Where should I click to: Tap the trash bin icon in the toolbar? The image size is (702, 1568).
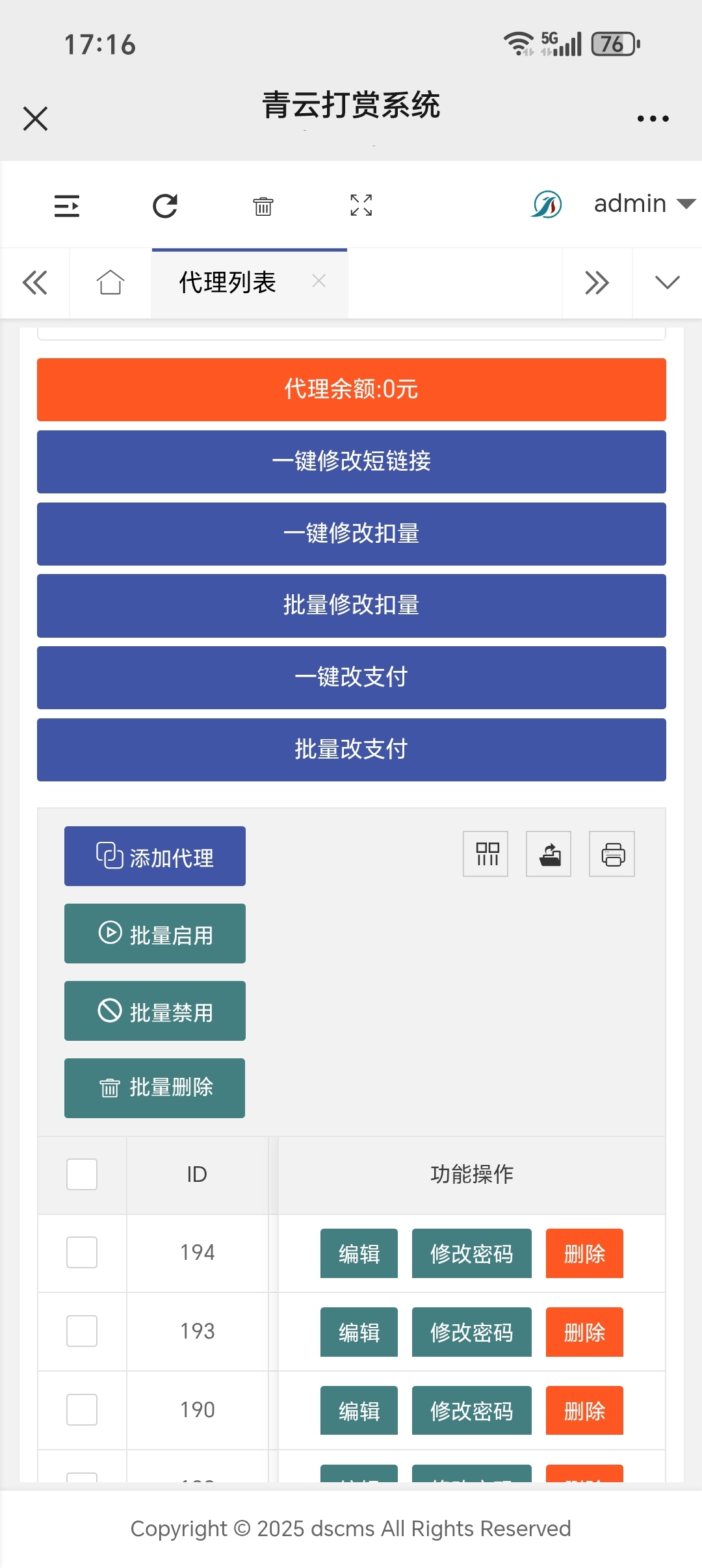coord(263,206)
